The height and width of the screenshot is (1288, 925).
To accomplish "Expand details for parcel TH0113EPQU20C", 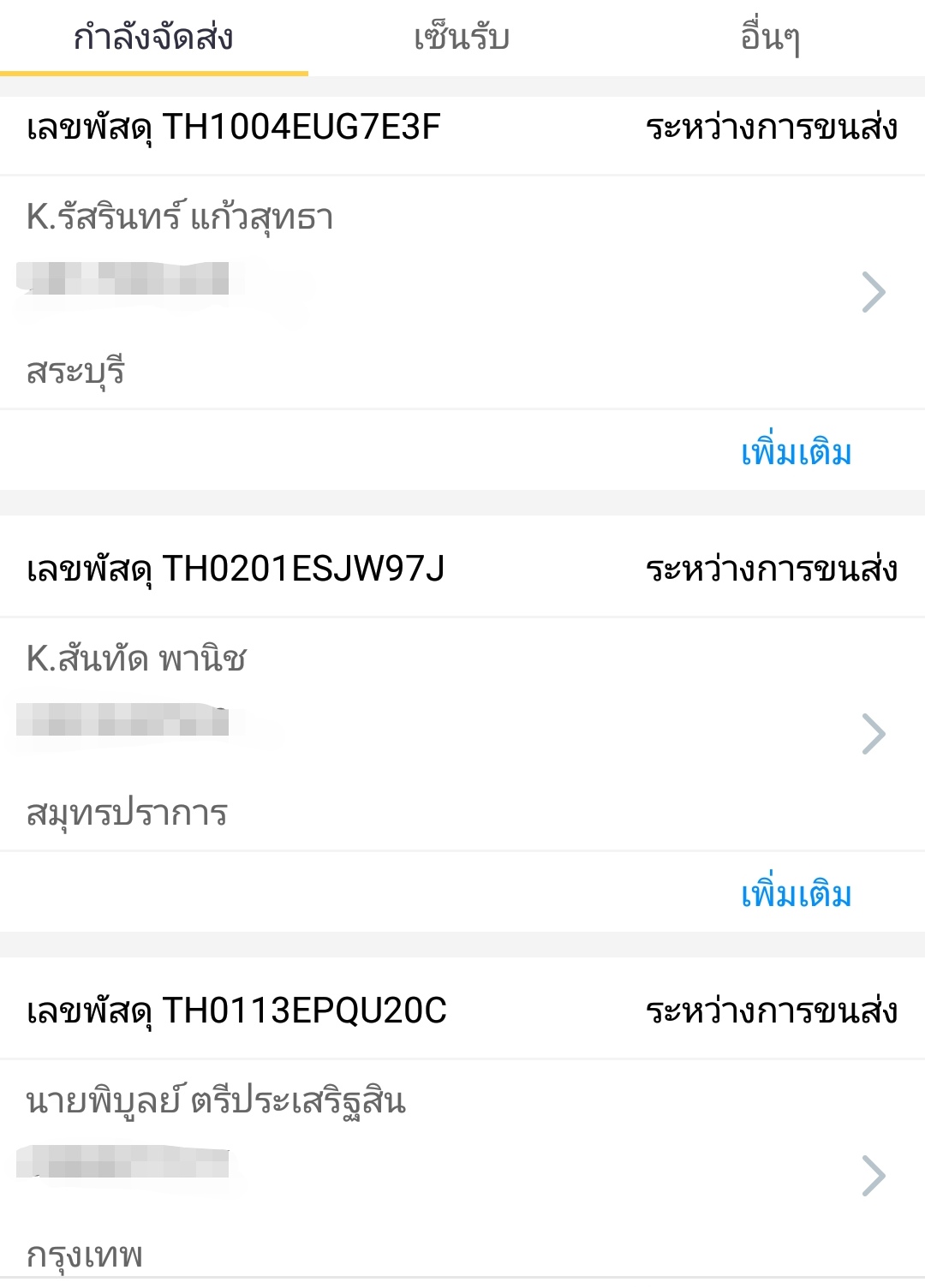I will 874,1173.
